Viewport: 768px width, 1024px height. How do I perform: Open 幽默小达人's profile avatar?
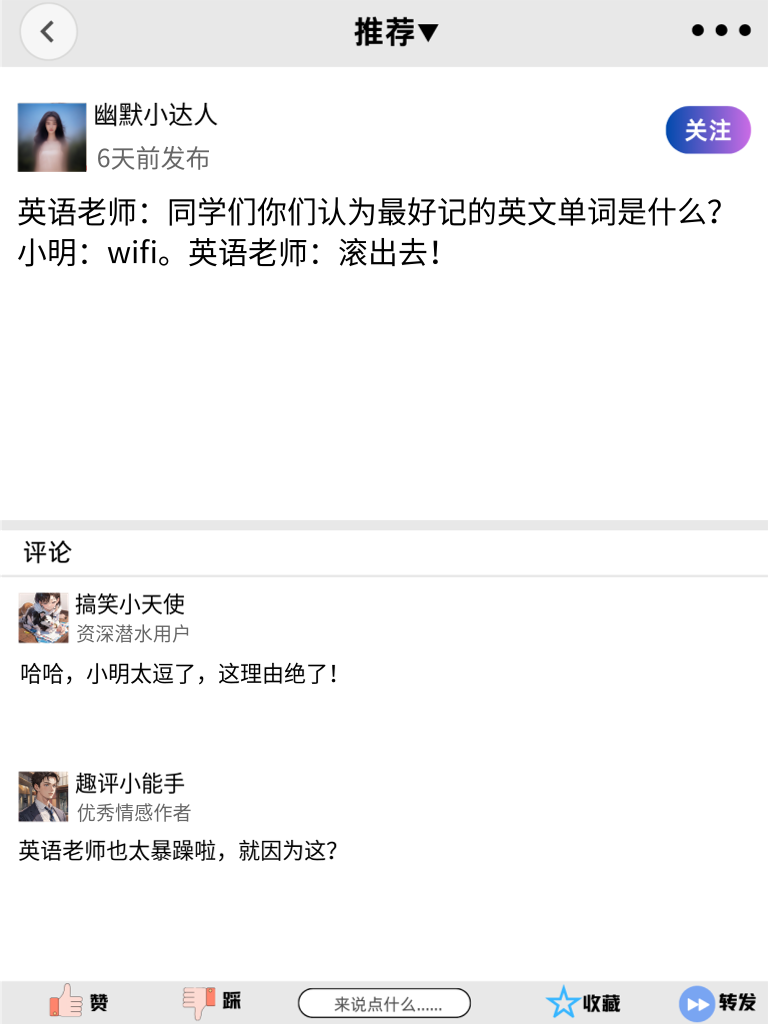(51, 135)
